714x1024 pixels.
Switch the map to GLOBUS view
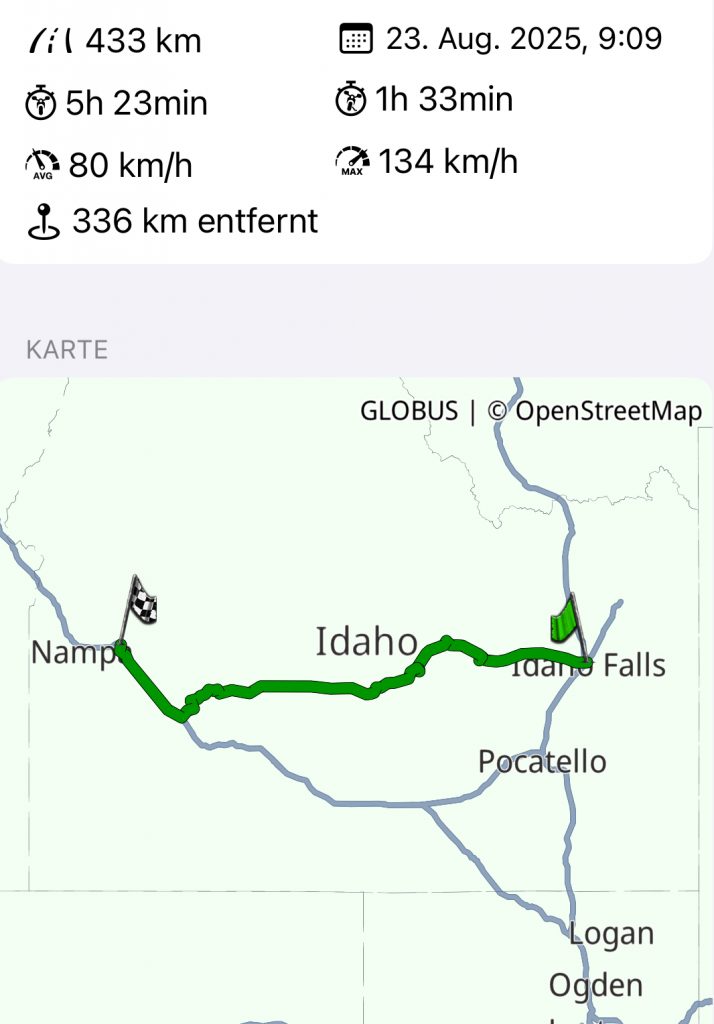(408, 411)
